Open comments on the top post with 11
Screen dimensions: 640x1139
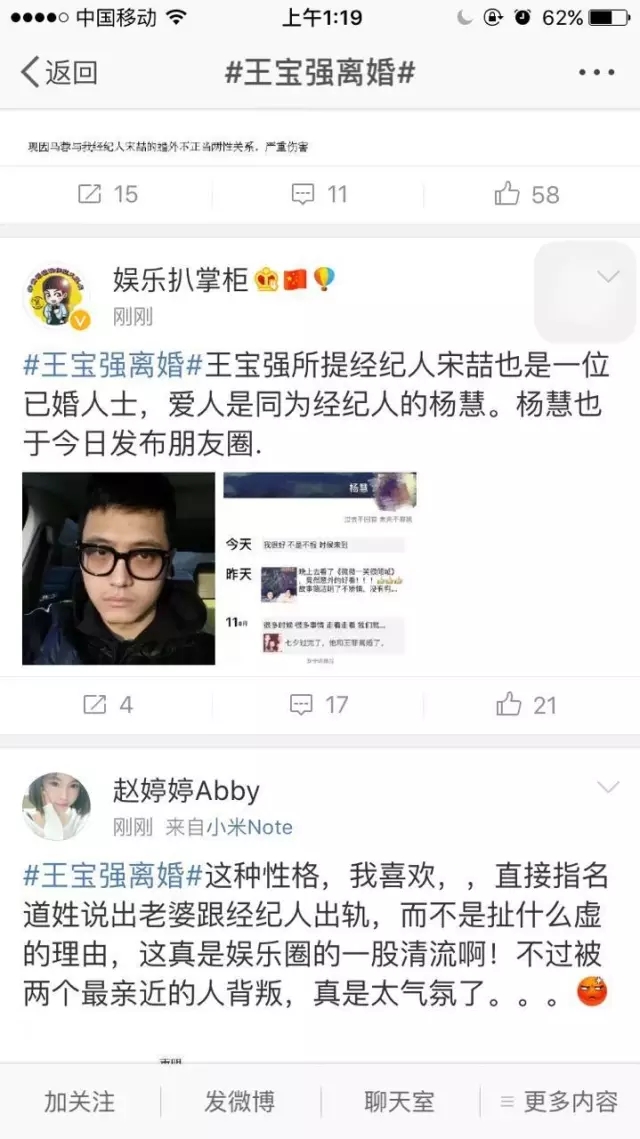(319, 194)
